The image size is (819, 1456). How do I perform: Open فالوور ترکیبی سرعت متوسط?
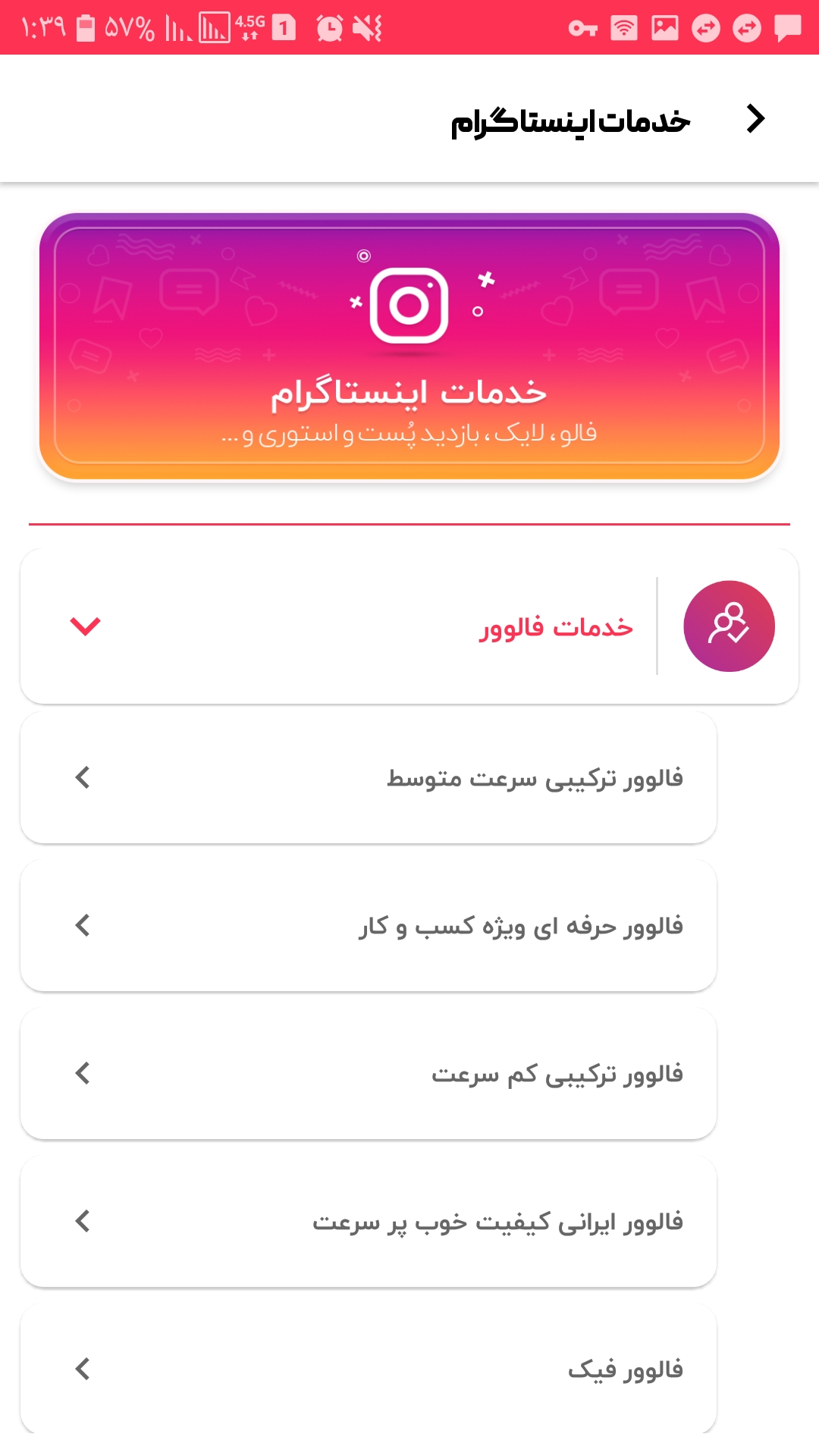click(x=369, y=777)
